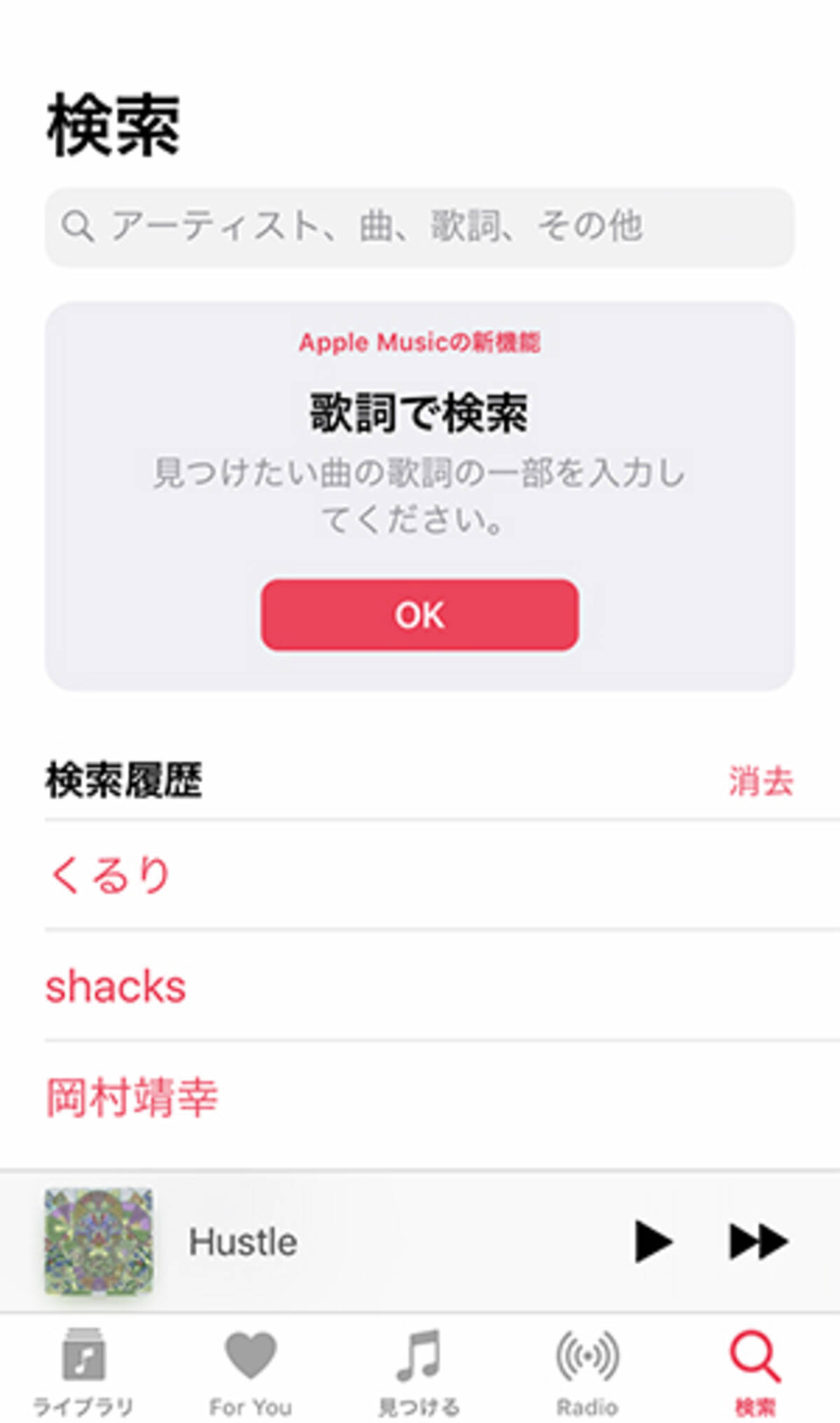This screenshot has height=1423, width=840.
Task: Dismiss the lyrics search tip with OK
Action: (420, 615)
